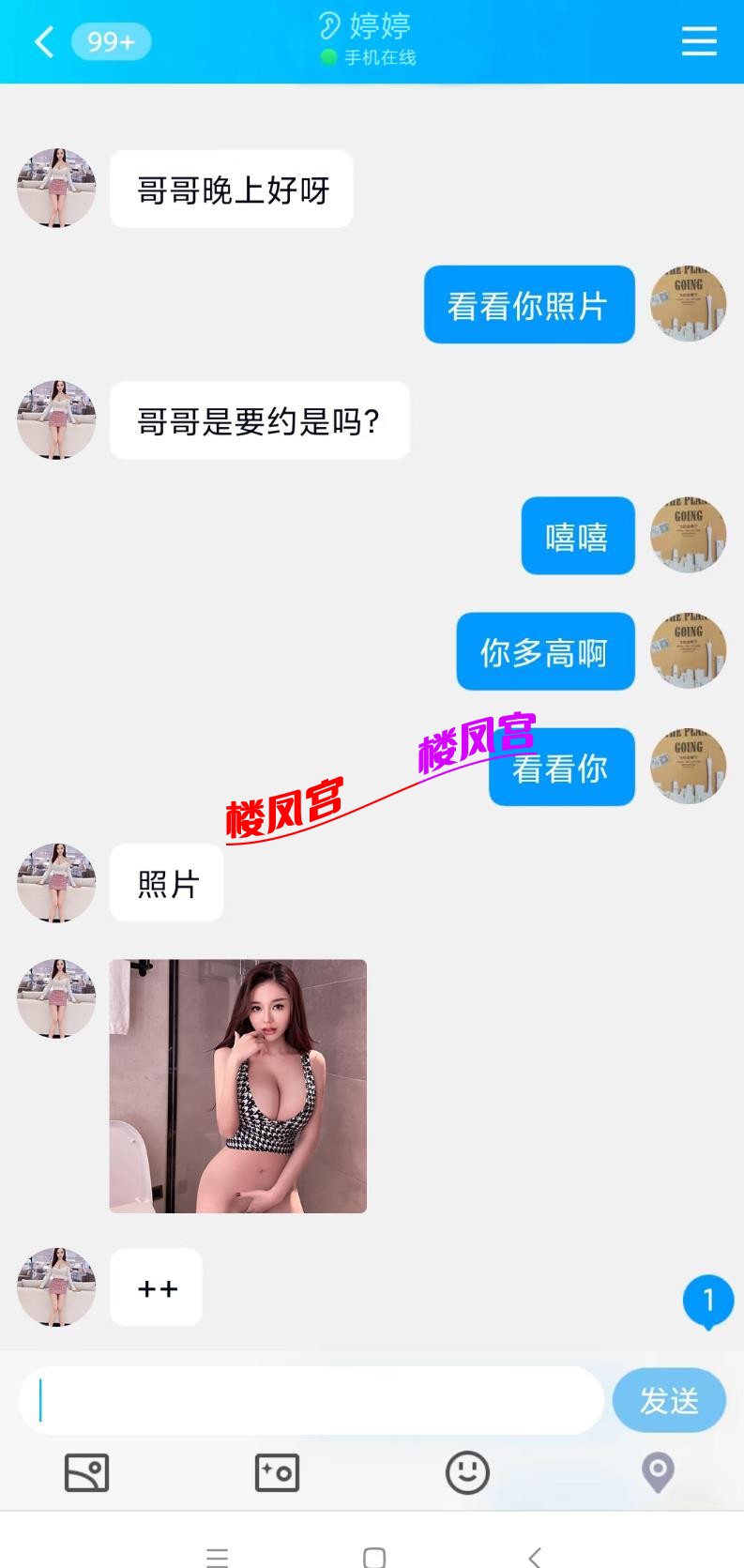Tap the back arrow to leave chat
744x1568 pixels.
(41, 41)
